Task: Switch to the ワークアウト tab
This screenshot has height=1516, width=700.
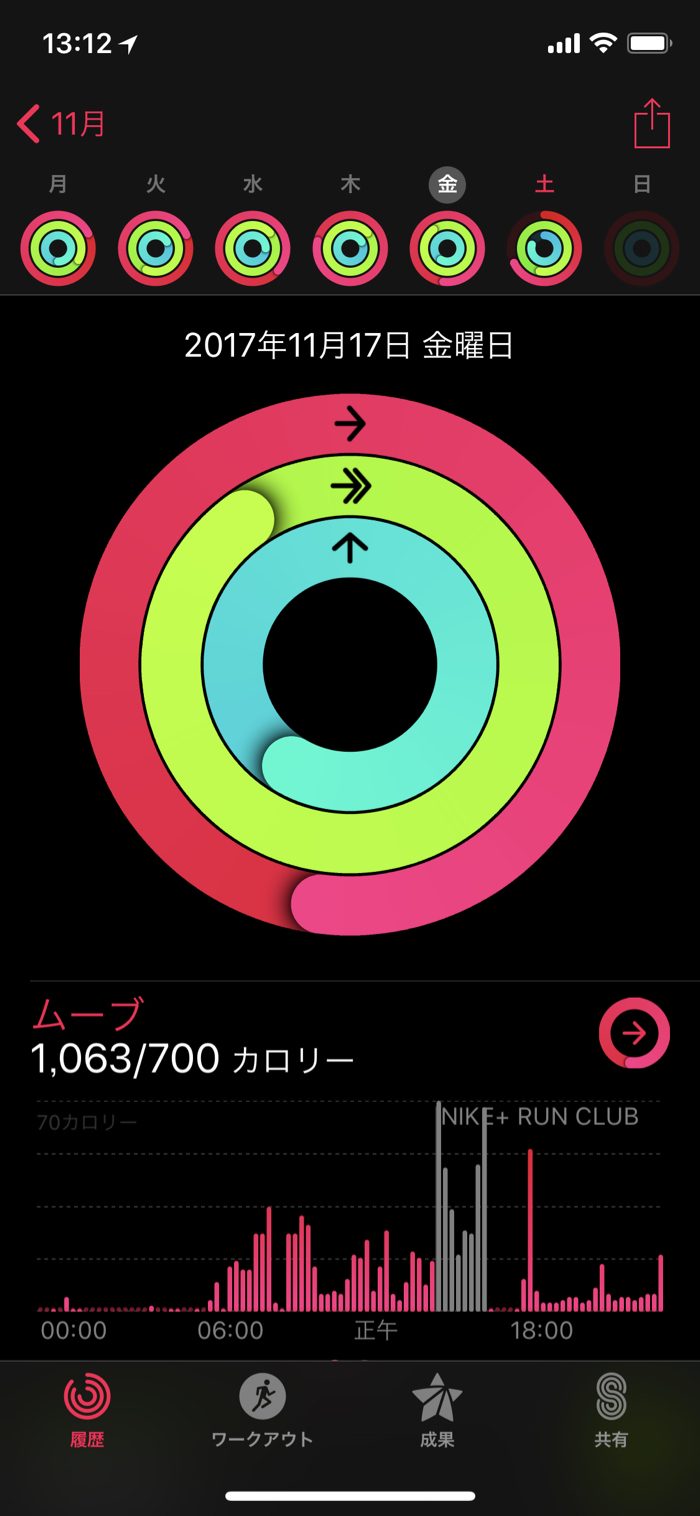Action: [262, 1408]
